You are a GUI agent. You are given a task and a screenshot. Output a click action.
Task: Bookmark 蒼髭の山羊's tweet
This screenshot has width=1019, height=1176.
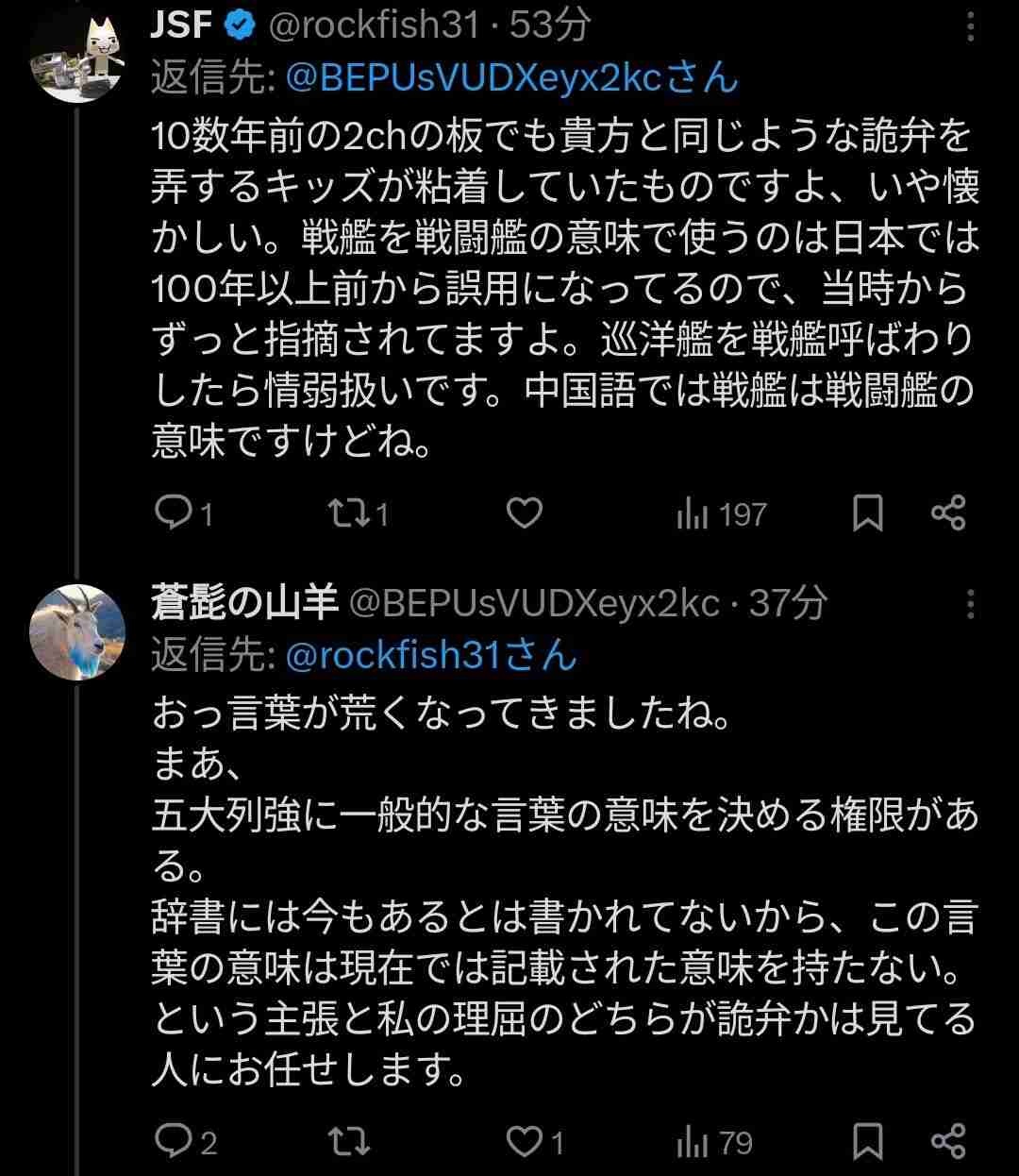[868, 1143]
